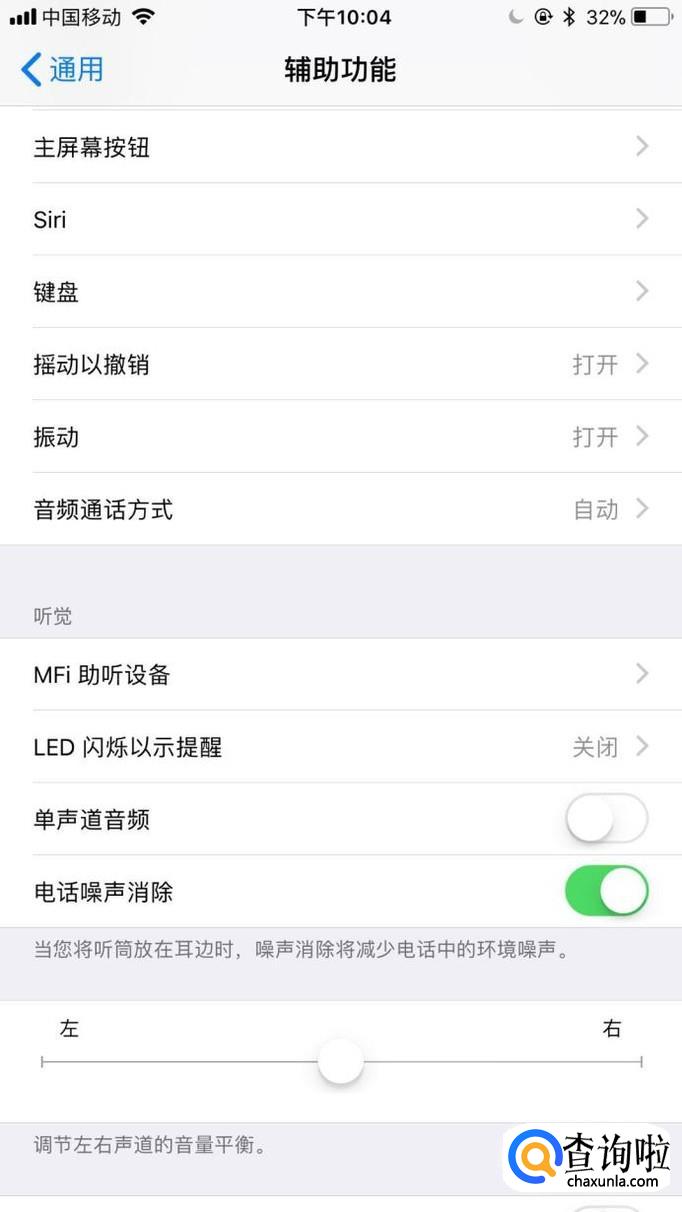Viewport: 682px width, 1212px height.
Task: Tap the left-right audio balance slider
Action: coord(341,1061)
